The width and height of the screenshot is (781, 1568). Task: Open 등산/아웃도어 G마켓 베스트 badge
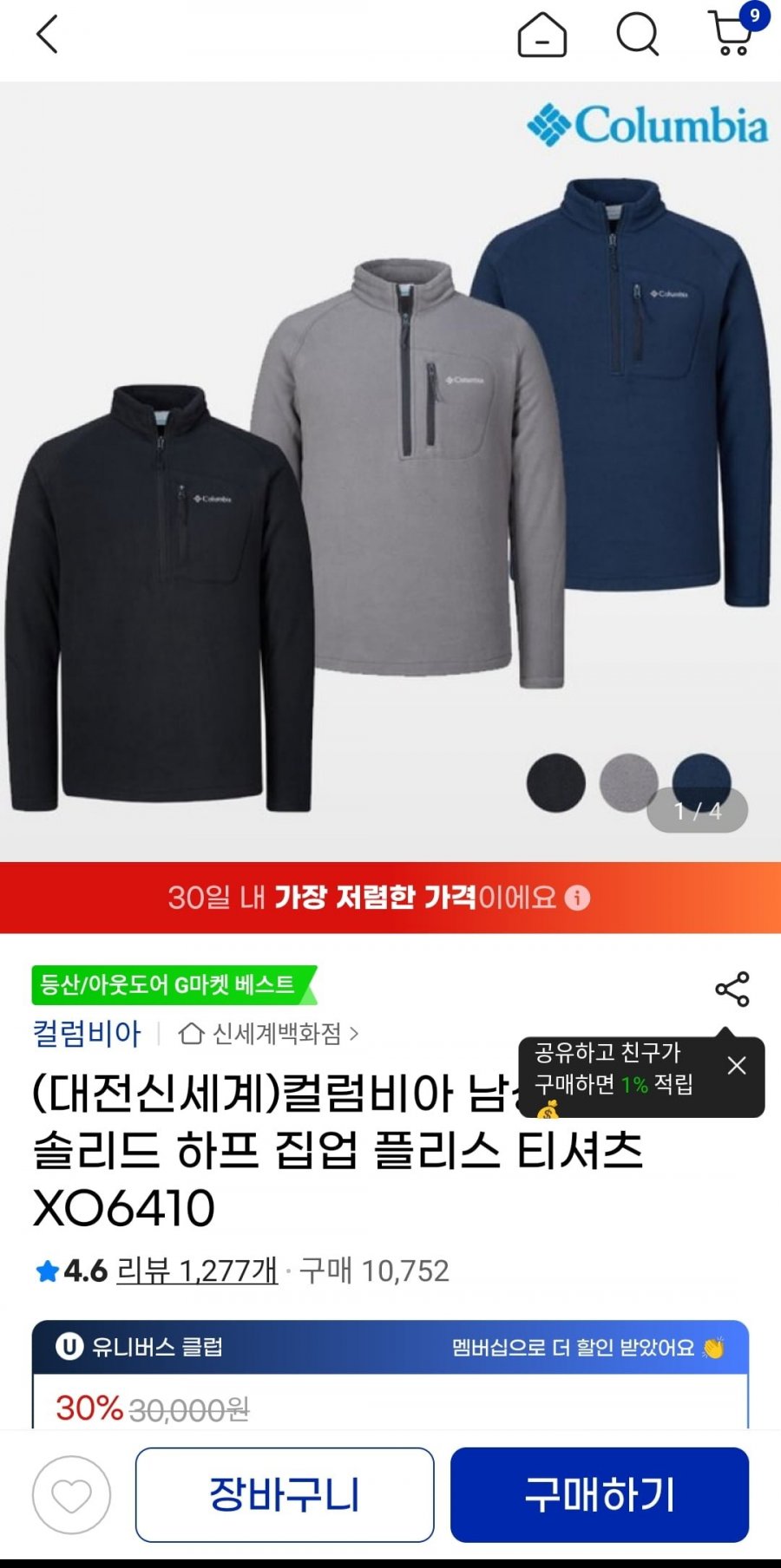tap(171, 985)
